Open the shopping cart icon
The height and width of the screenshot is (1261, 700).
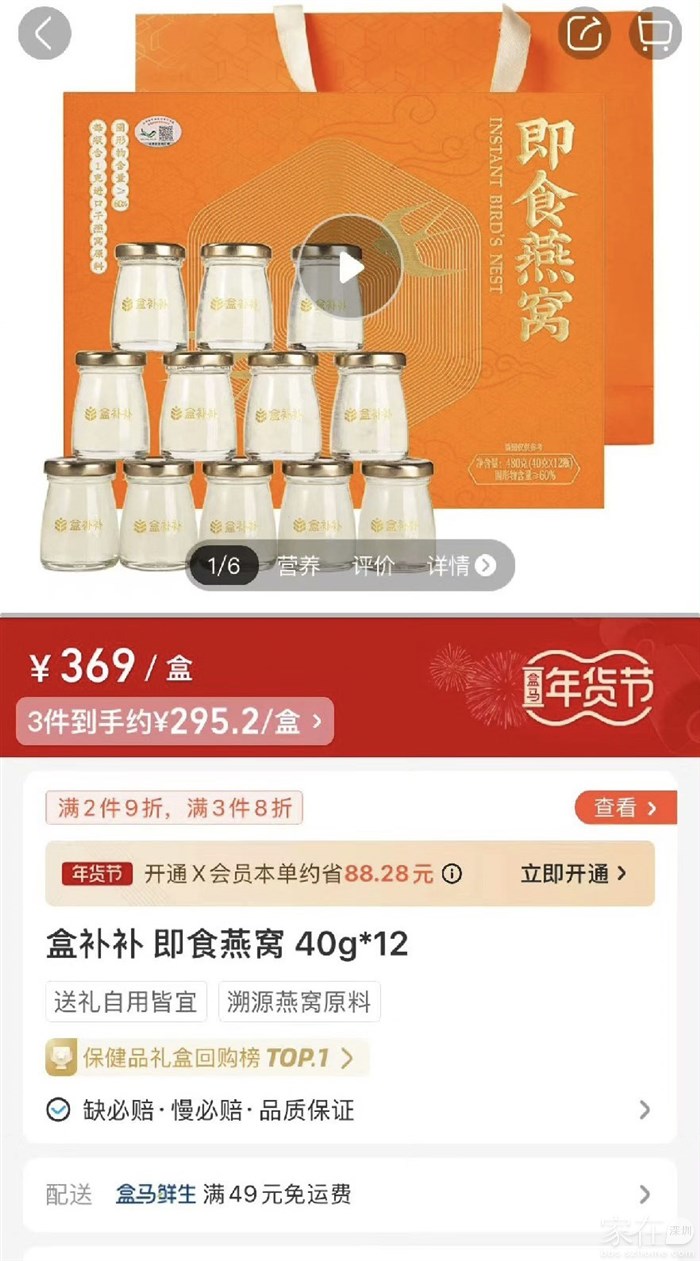tap(655, 34)
